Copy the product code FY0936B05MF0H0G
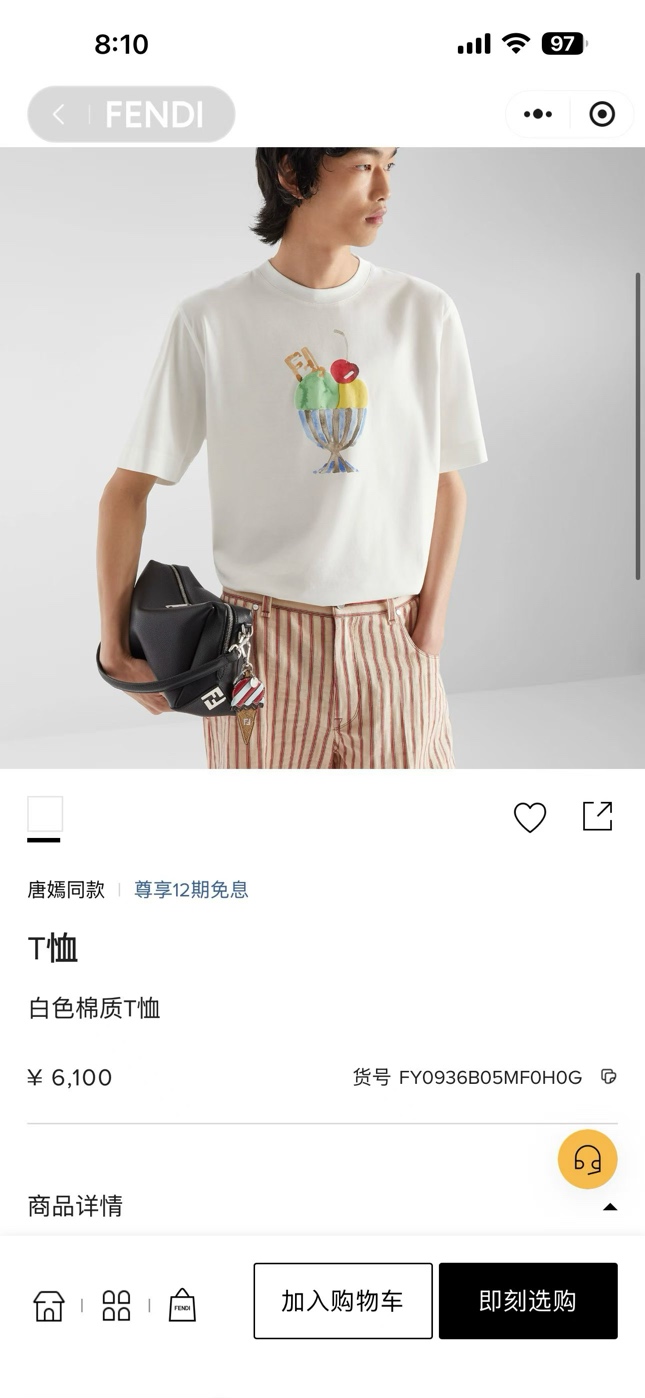Image resolution: width=645 pixels, height=1398 pixels. (608, 1077)
